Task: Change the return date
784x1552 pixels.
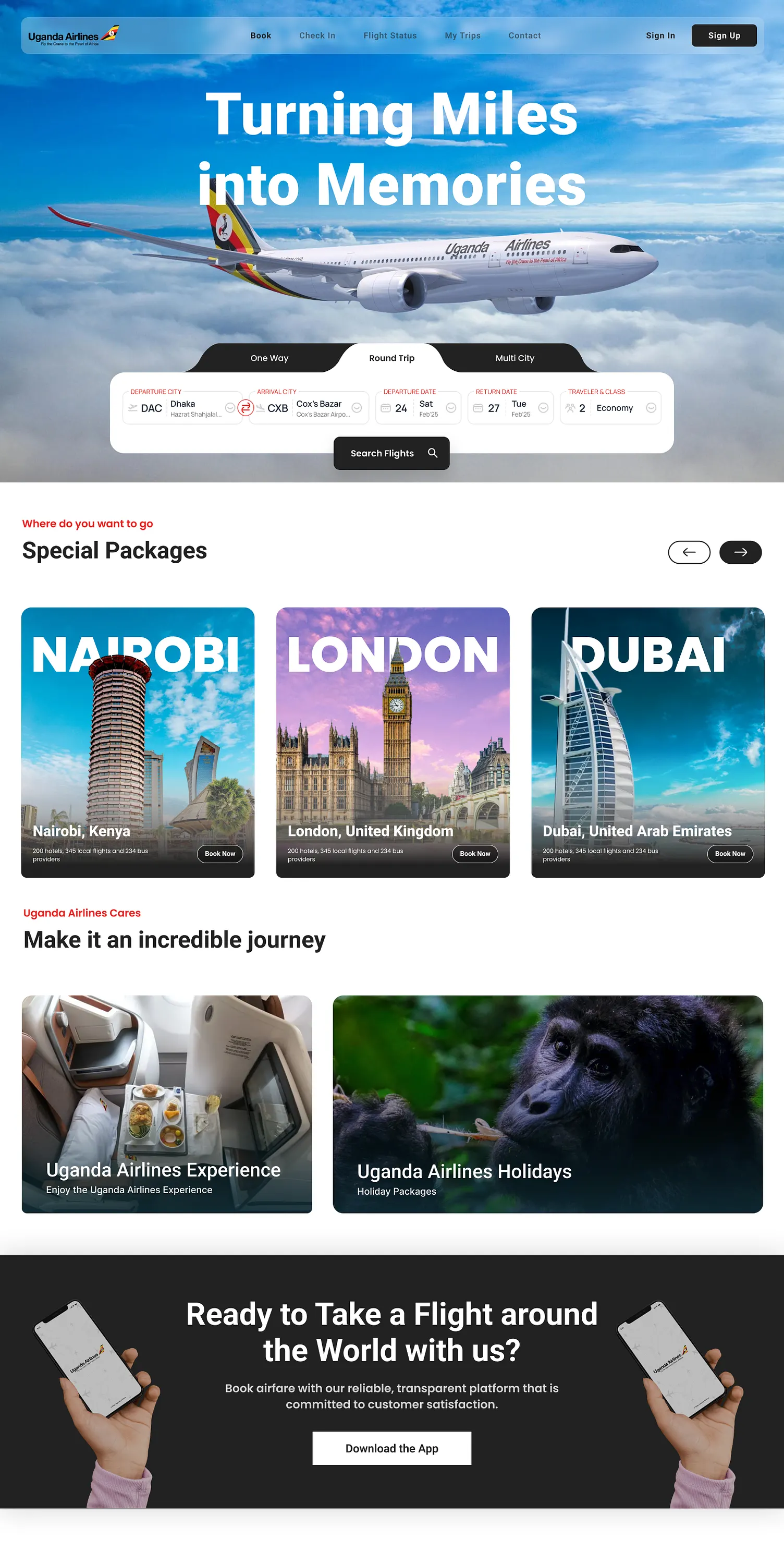Action: click(510, 408)
